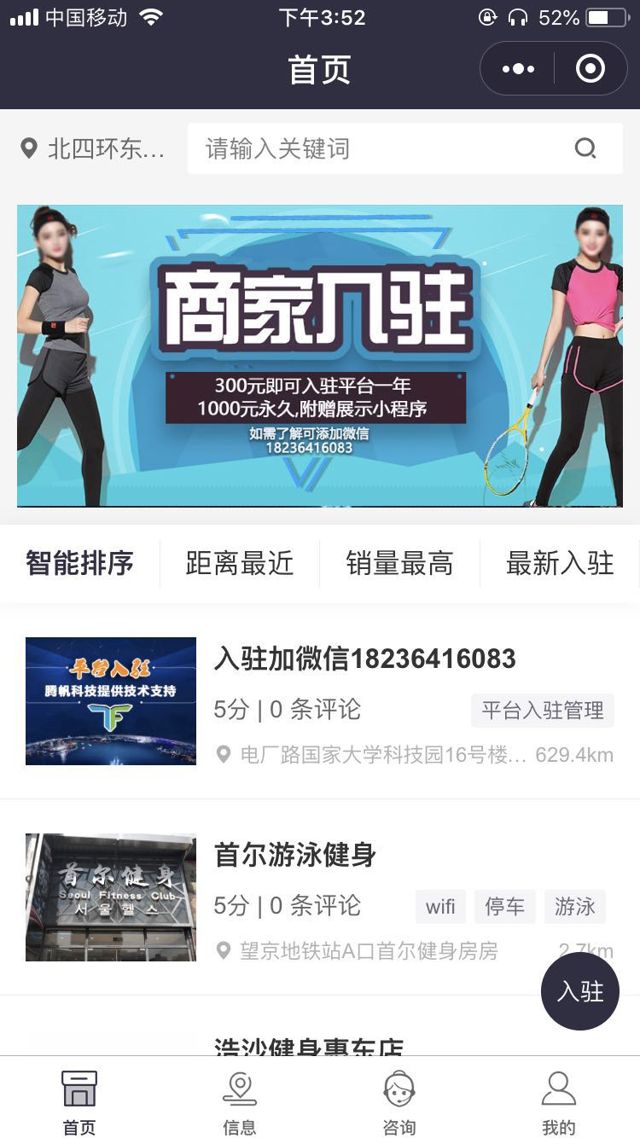640x1138 pixels.
Task: Tap the floating 入驻 button
Action: click(580, 991)
